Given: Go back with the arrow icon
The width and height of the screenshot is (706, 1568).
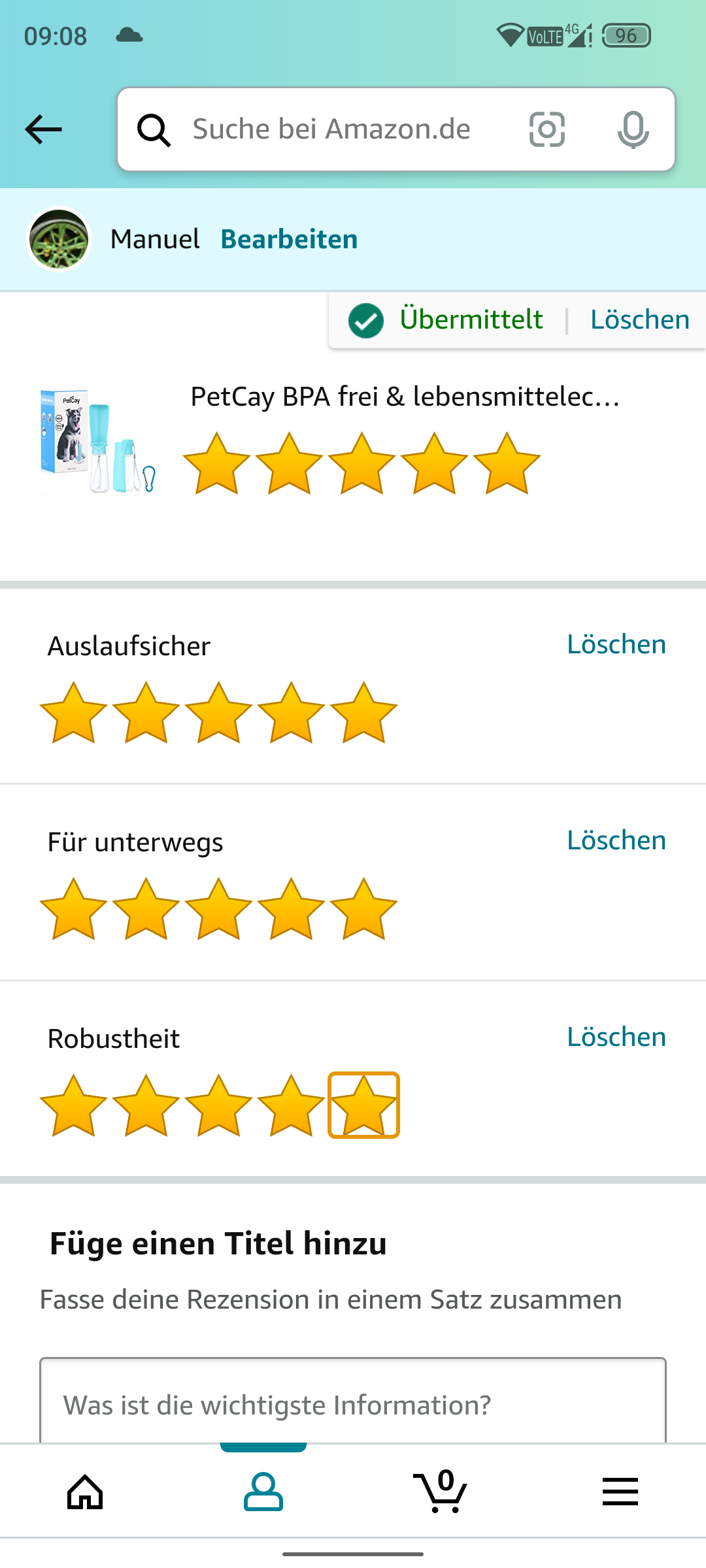Looking at the screenshot, I should pos(43,129).
